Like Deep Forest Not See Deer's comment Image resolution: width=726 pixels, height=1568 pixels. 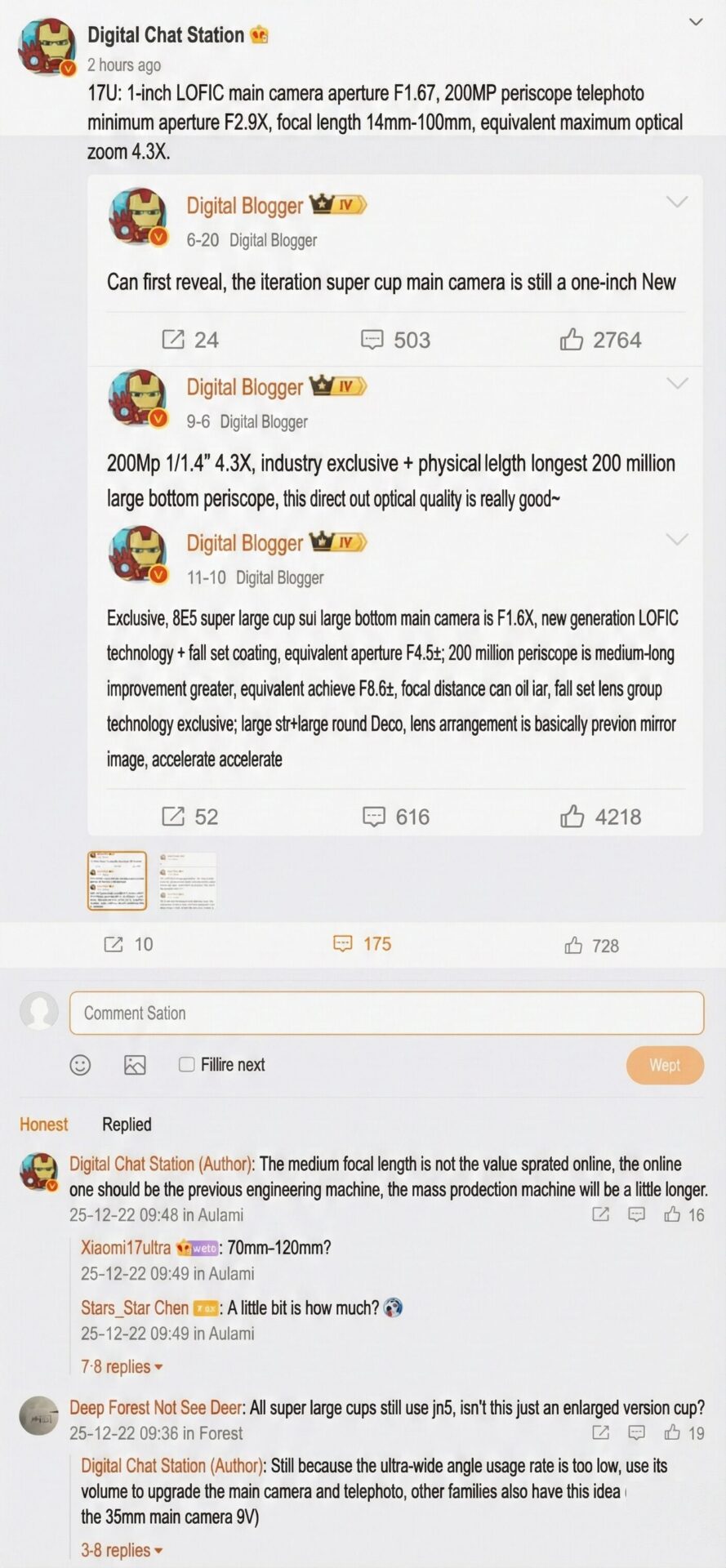click(x=684, y=1433)
